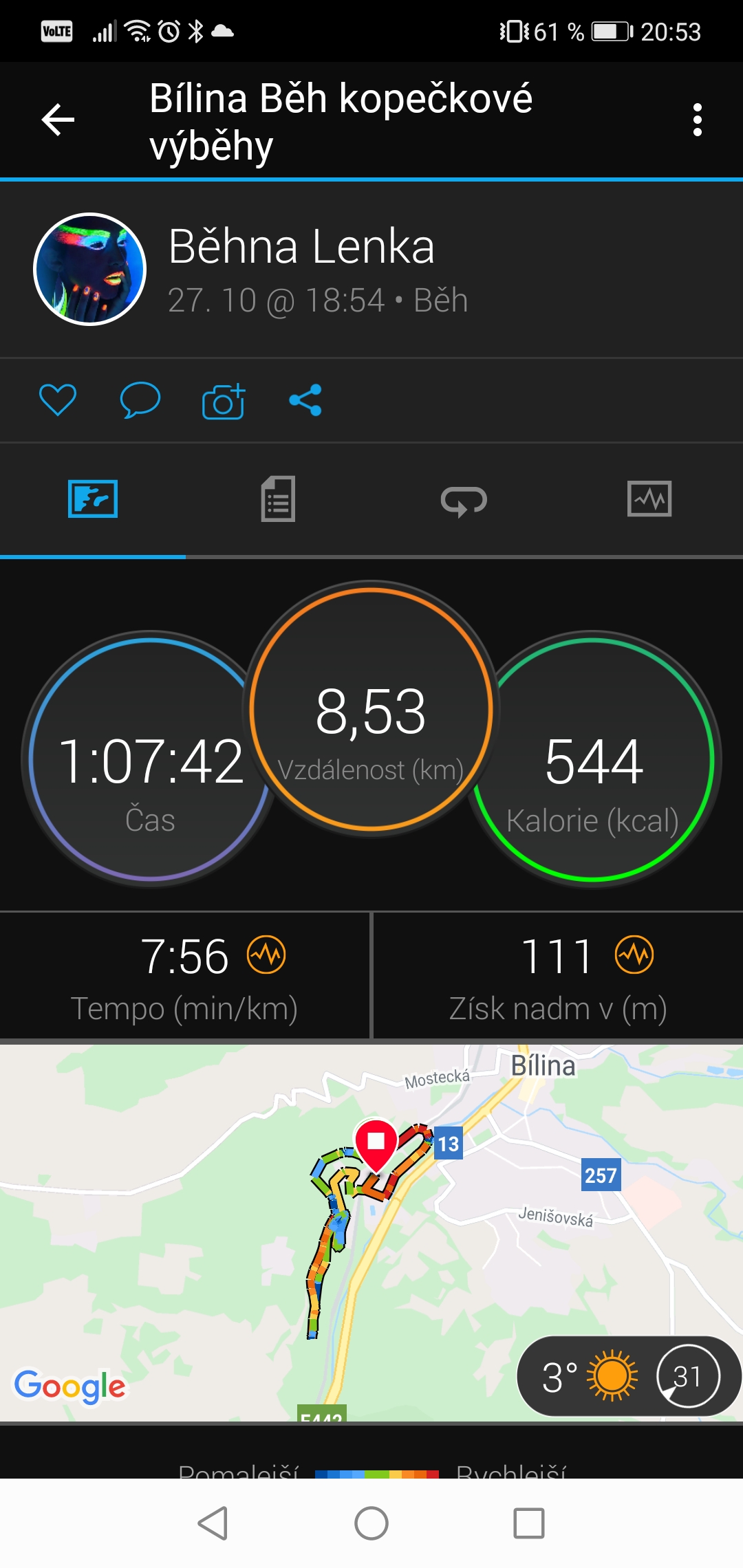Like this activity with the heart
Screen dimensions: 743x1568
(58, 400)
